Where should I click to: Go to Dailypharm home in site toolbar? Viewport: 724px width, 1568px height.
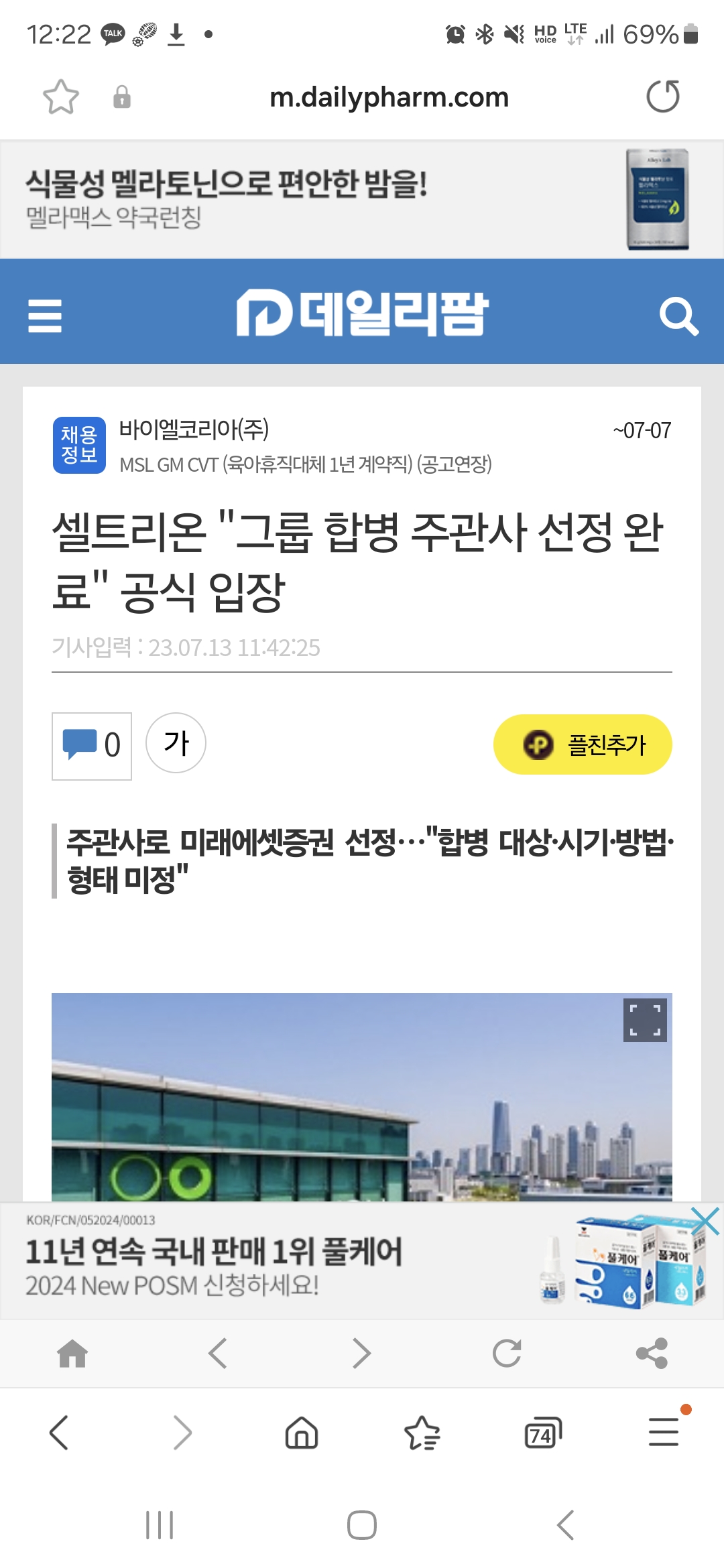(72, 1353)
